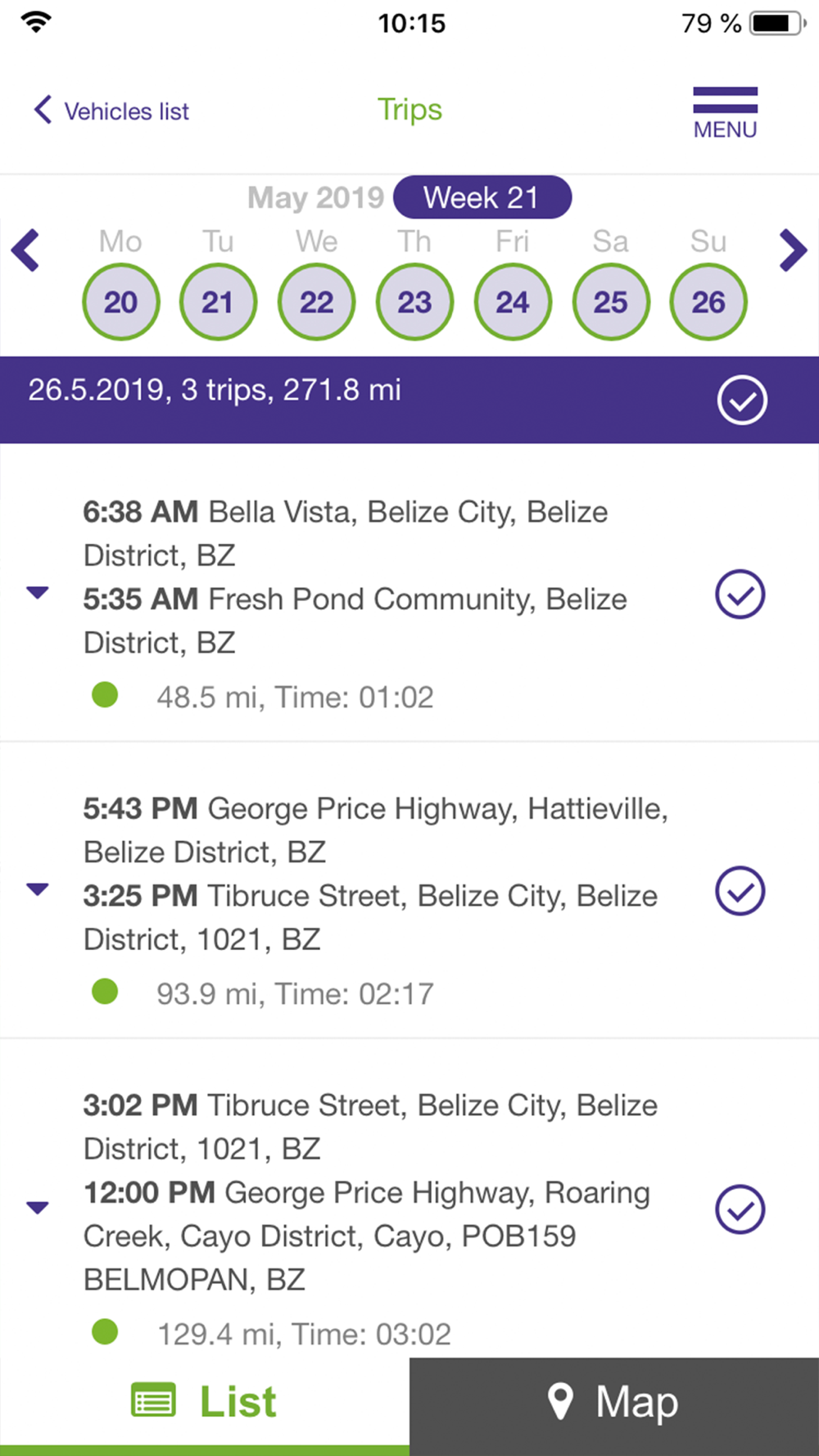Switch to the Map view

point(614,1402)
